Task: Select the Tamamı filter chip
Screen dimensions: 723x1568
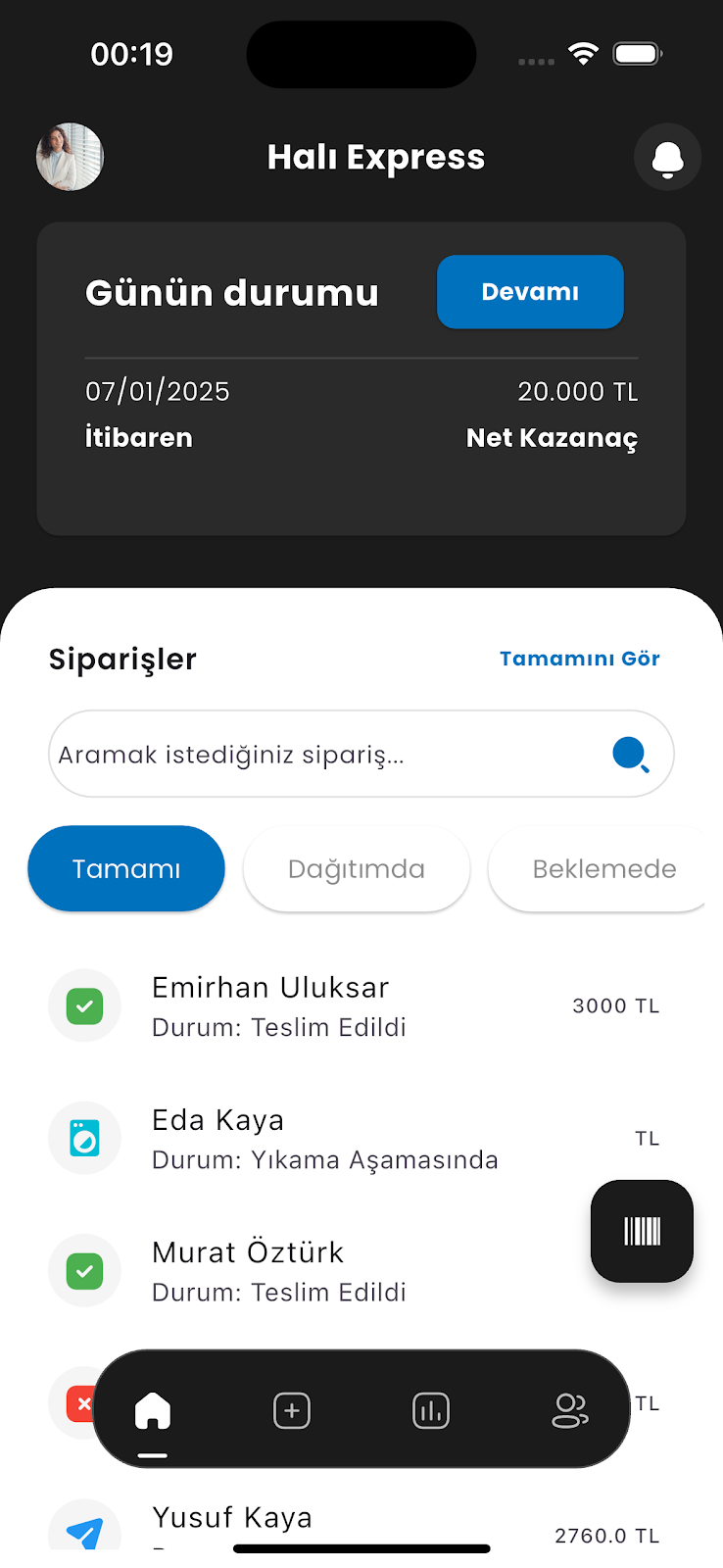Action: (126, 869)
